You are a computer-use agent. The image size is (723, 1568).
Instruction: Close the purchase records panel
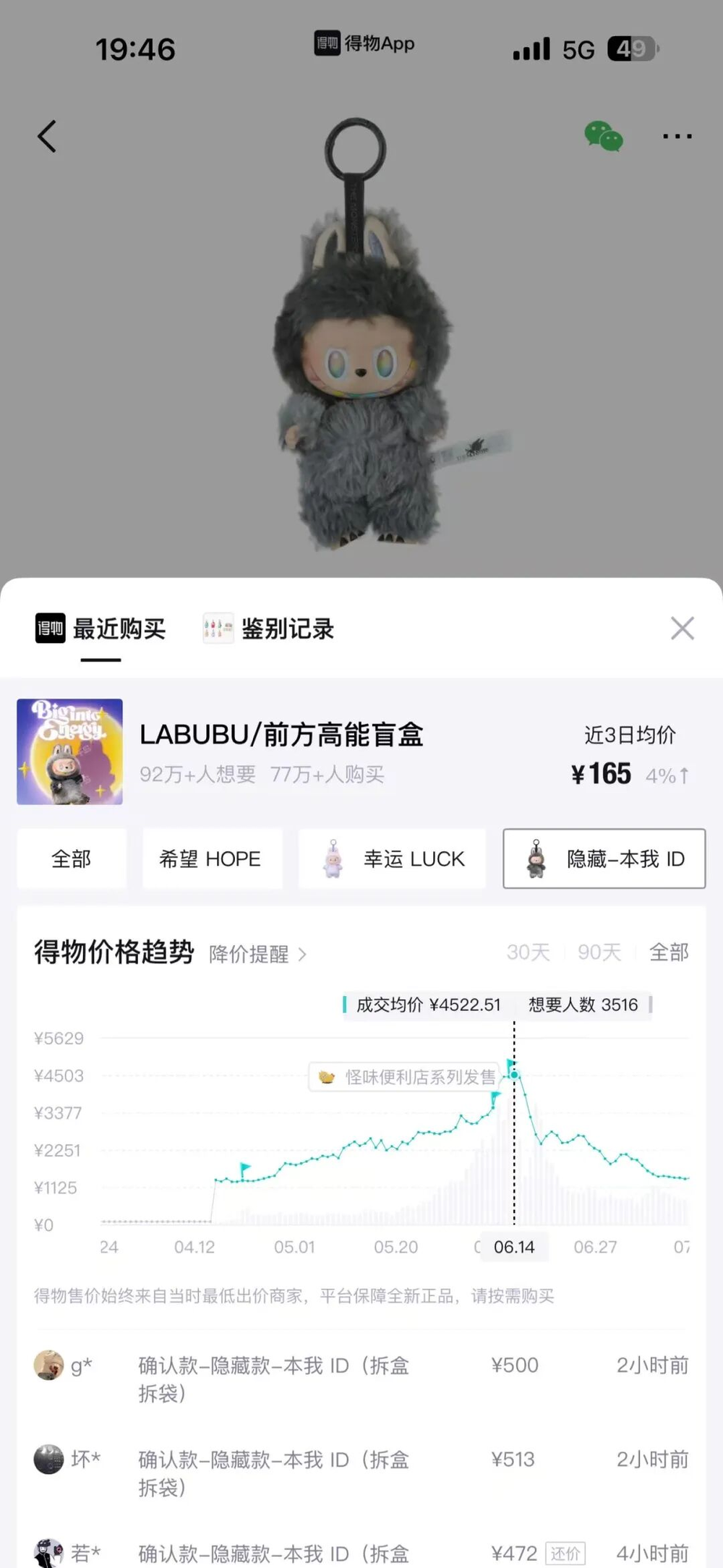pyautogui.click(x=682, y=629)
